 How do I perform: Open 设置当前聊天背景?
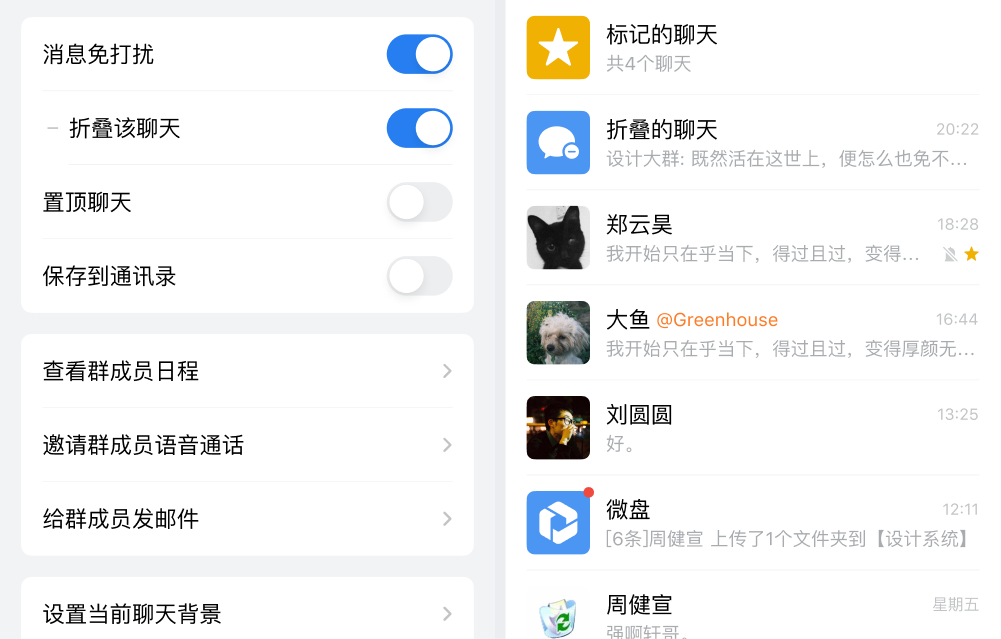click(x=247, y=613)
